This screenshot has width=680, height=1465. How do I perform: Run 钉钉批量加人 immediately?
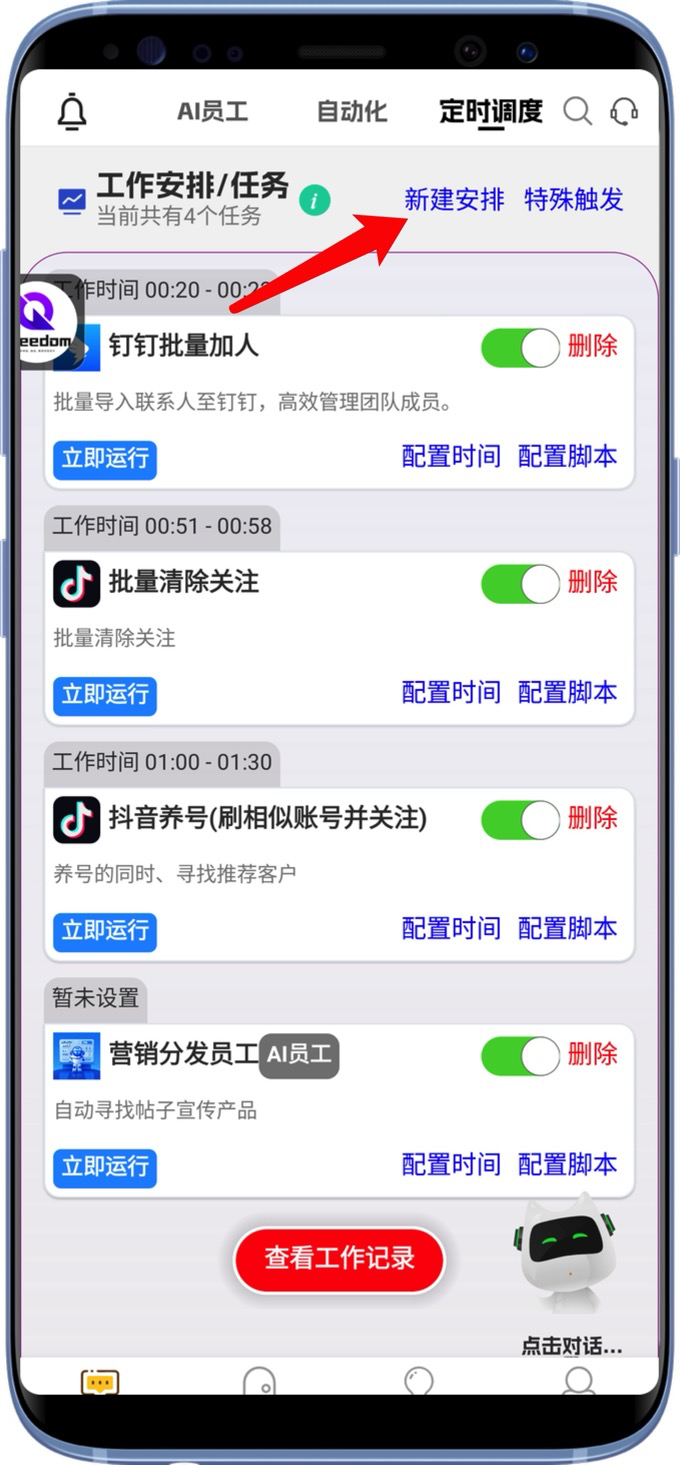(105, 459)
